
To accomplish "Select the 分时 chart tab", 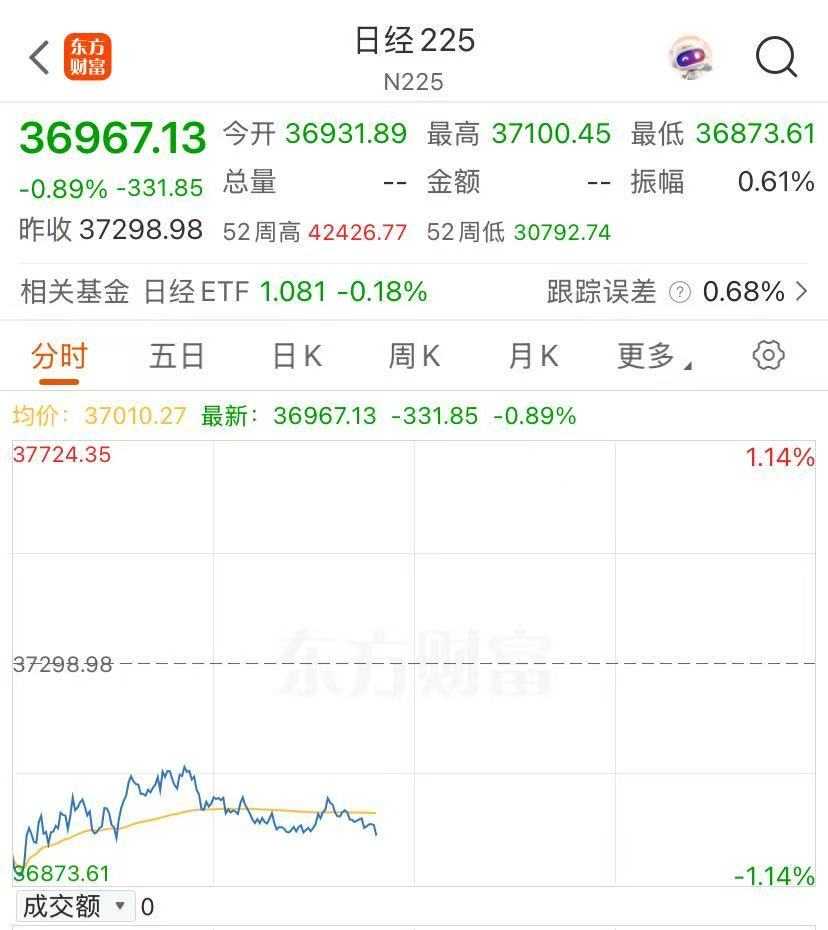I will click(x=59, y=356).
